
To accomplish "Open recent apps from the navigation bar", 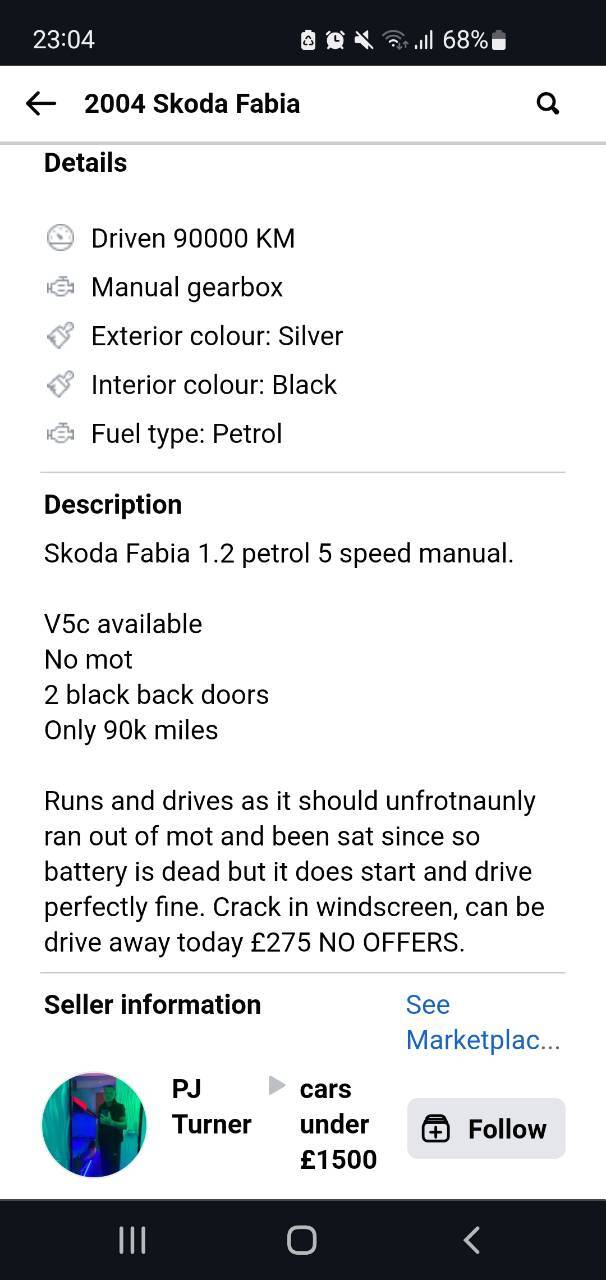I will click(x=132, y=1240).
